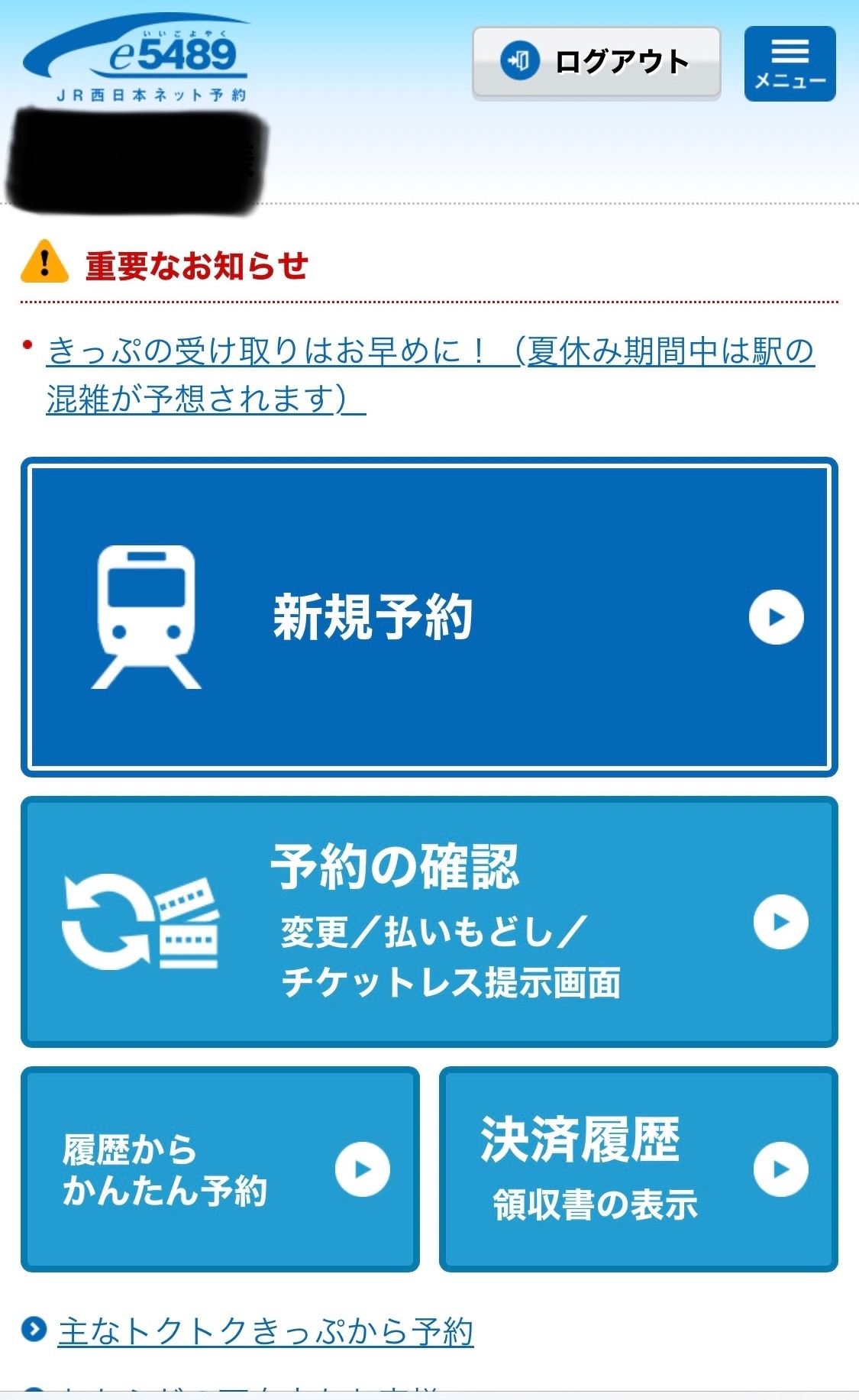The width and height of the screenshot is (859, 1400).
Task: Select 履歴からかんたん予約
Action: (x=220, y=1169)
